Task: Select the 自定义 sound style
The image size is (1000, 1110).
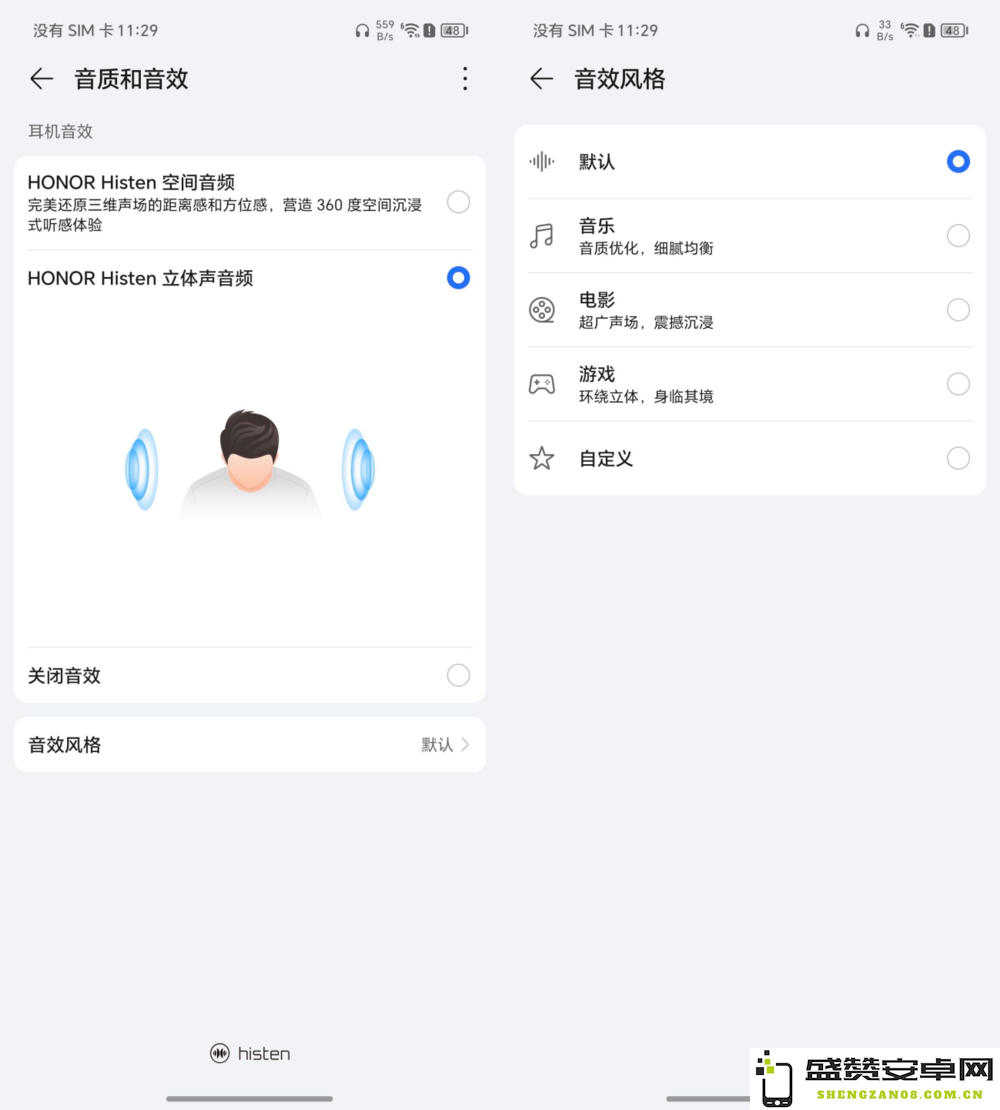Action: [x=958, y=458]
